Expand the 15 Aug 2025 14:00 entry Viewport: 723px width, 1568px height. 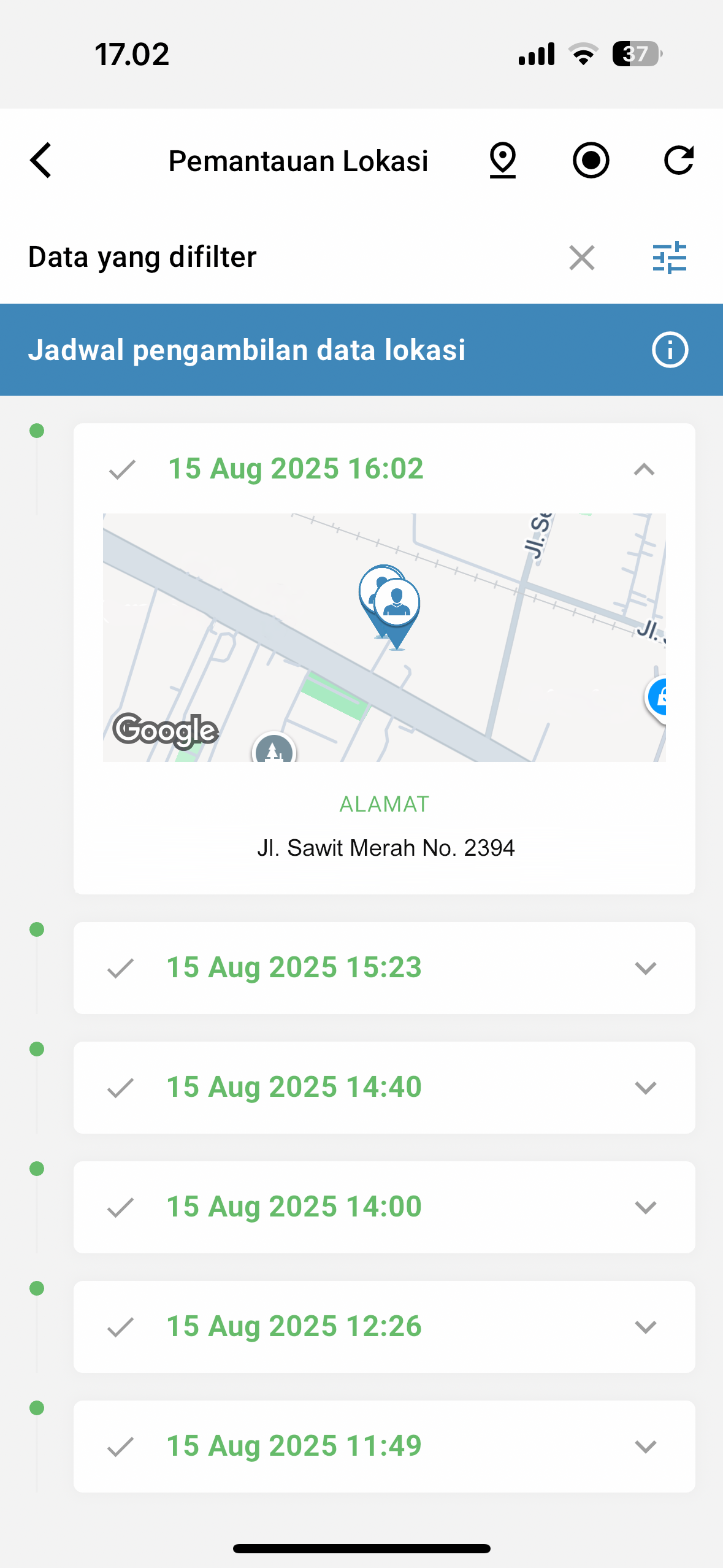(645, 1207)
